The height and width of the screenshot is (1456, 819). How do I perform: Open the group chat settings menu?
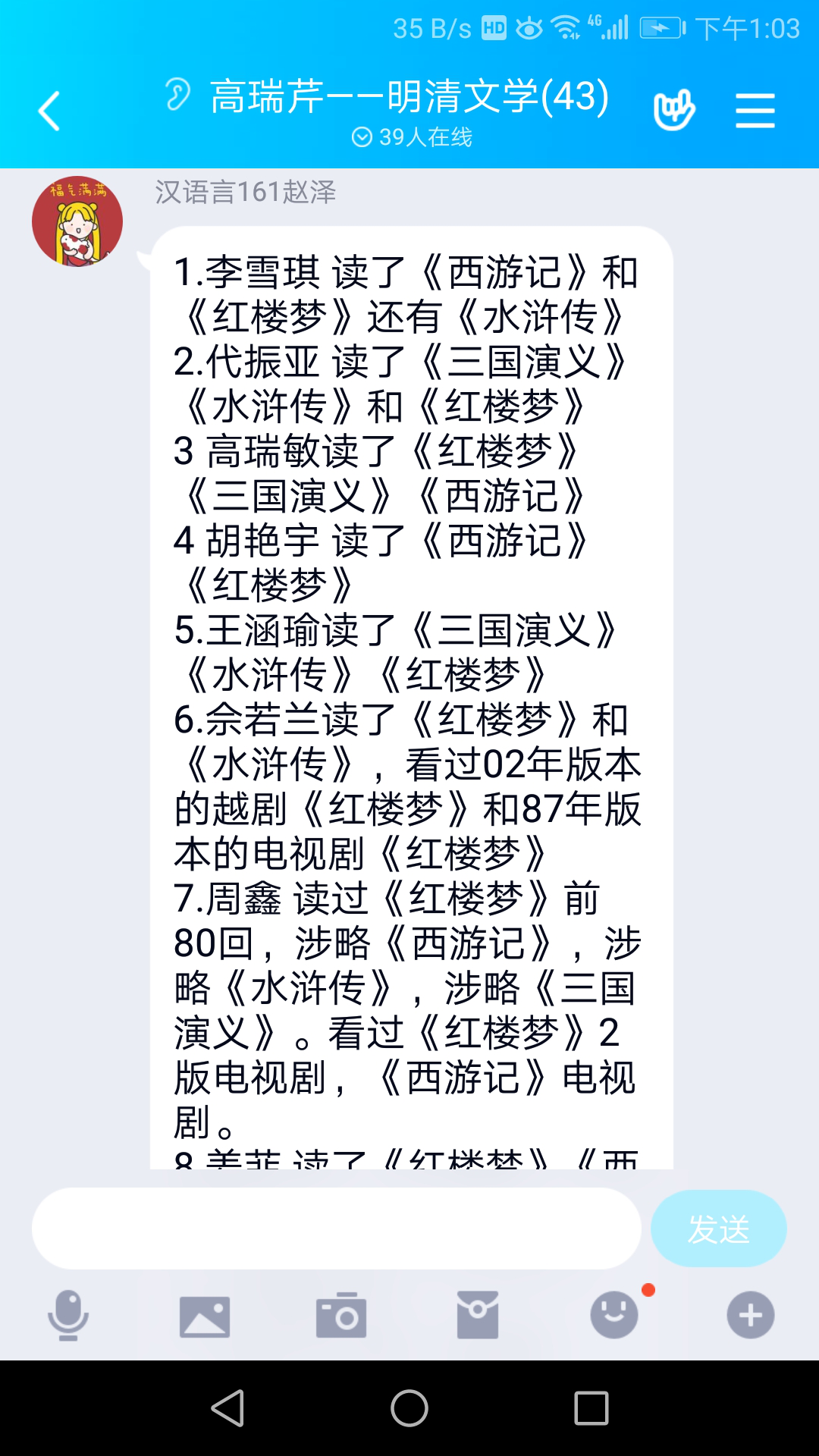[755, 111]
